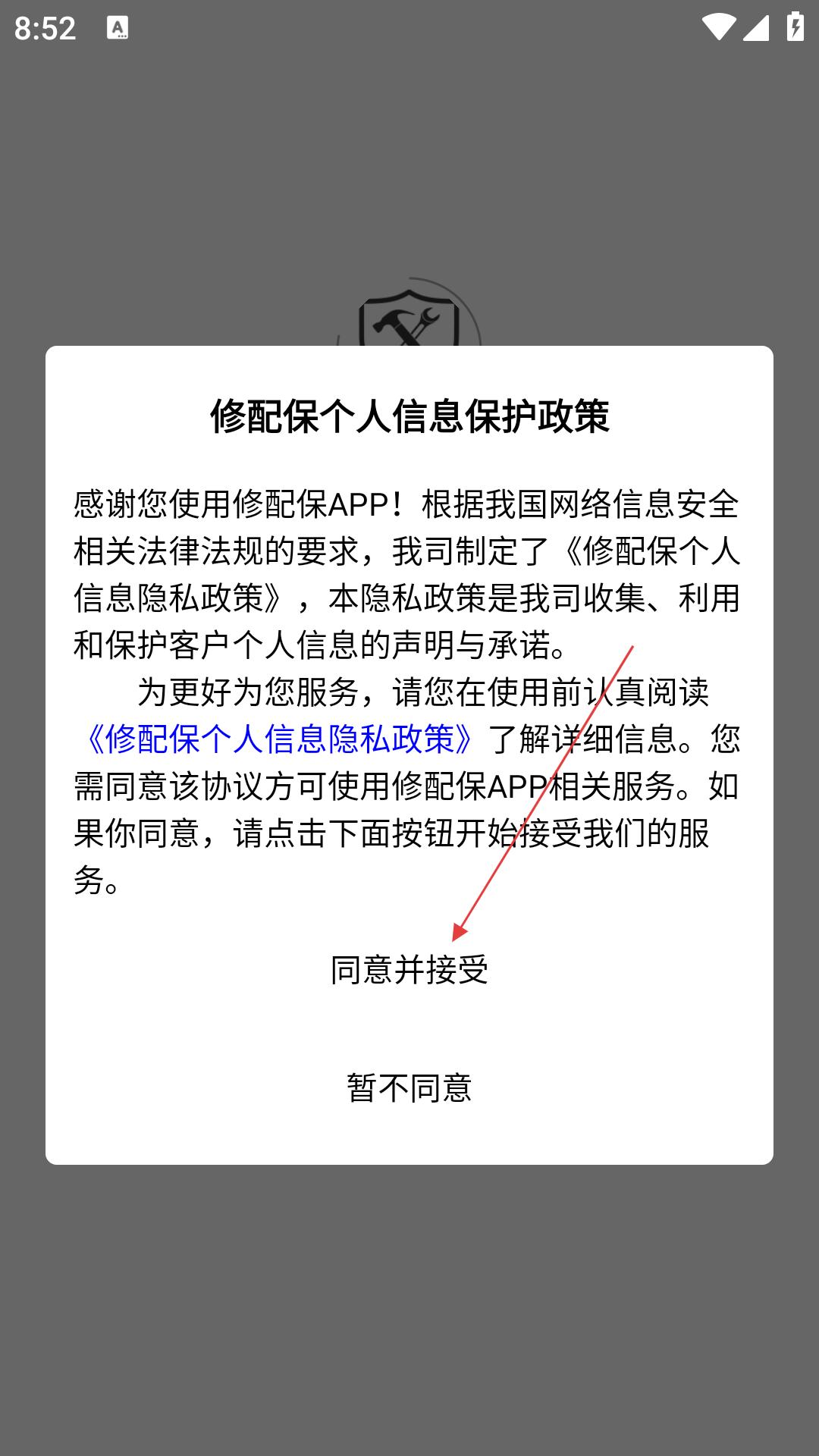Open the blue 《修配保个人信息隐私政策》 link
Image resolution: width=819 pixels, height=1456 pixels.
coord(279,739)
